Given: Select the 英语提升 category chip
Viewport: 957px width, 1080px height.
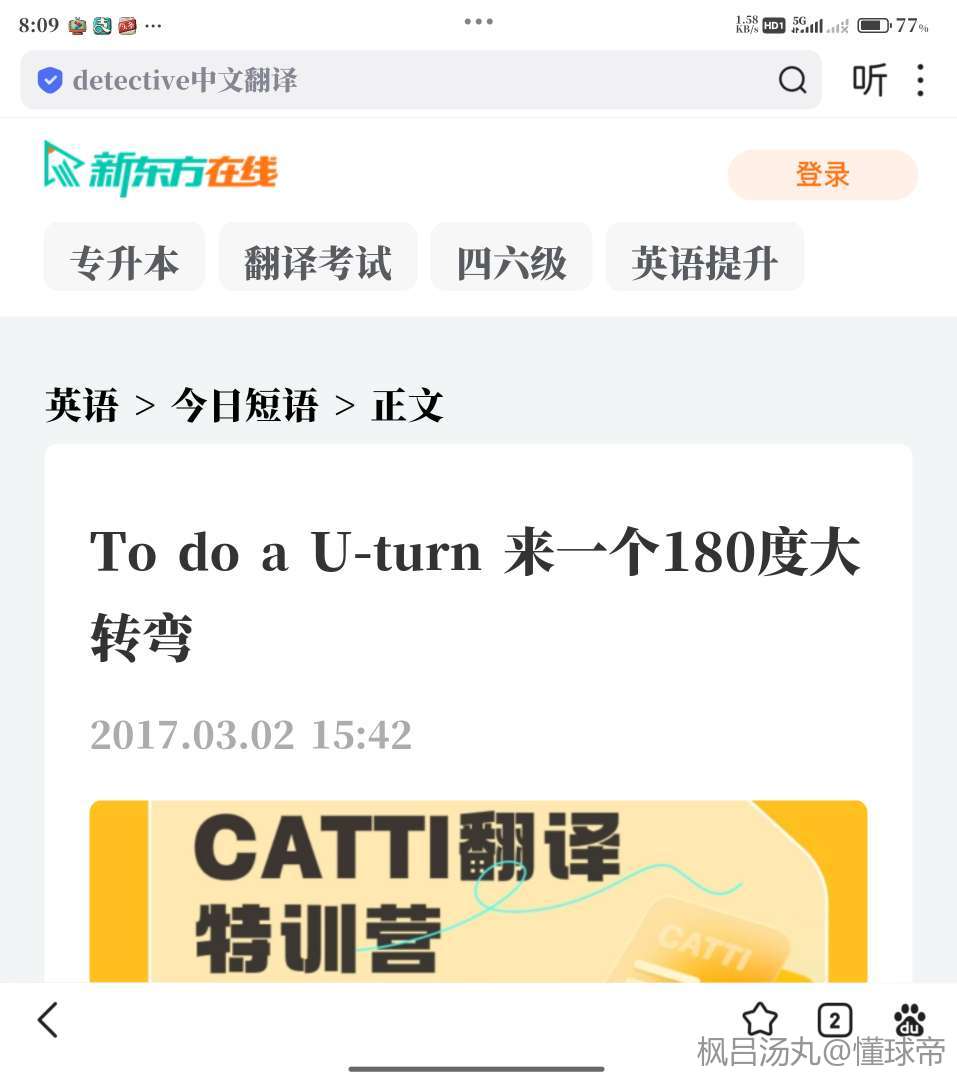Looking at the screenshot, I should coord(705,263).
